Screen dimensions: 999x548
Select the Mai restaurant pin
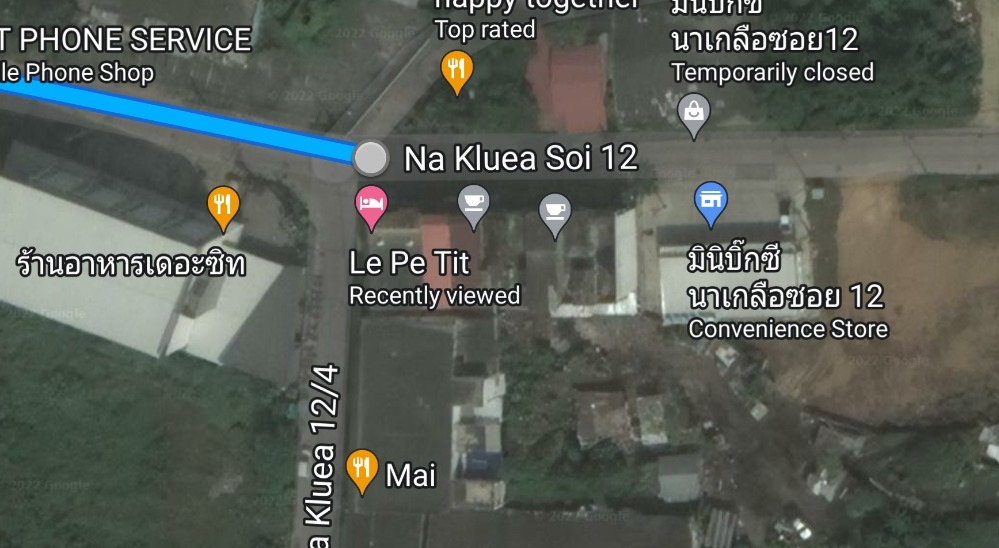[361, 469]
